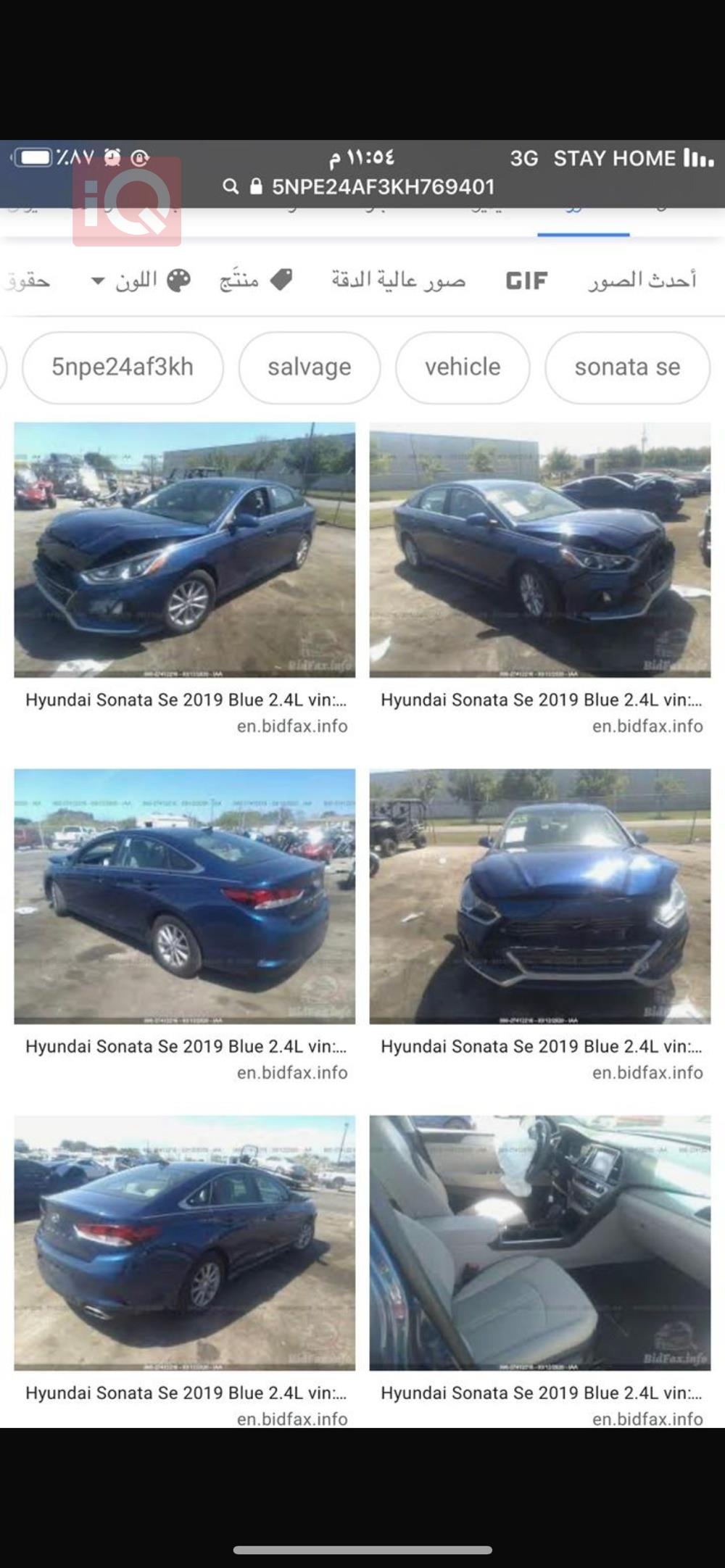
Task: Choose the منتج (product) filter
Action: click(255, 280)
